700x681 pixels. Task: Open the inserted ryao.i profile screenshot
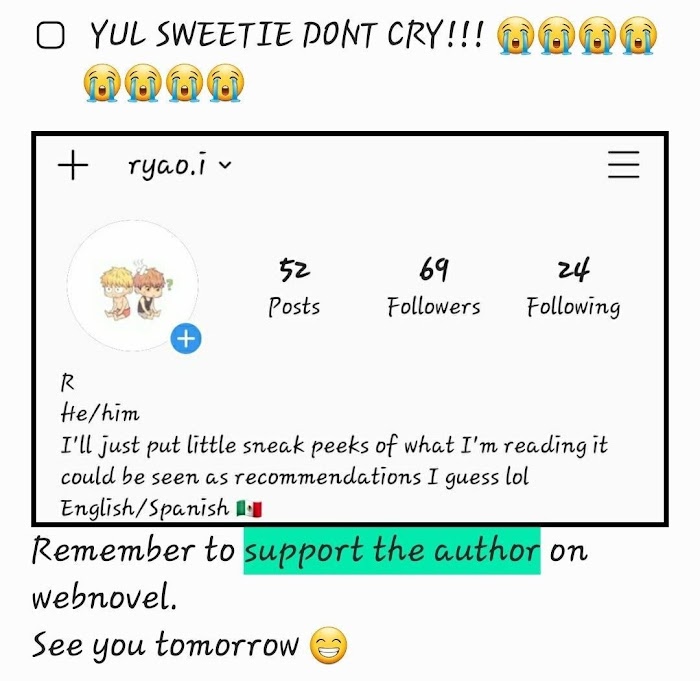[349, 330]
